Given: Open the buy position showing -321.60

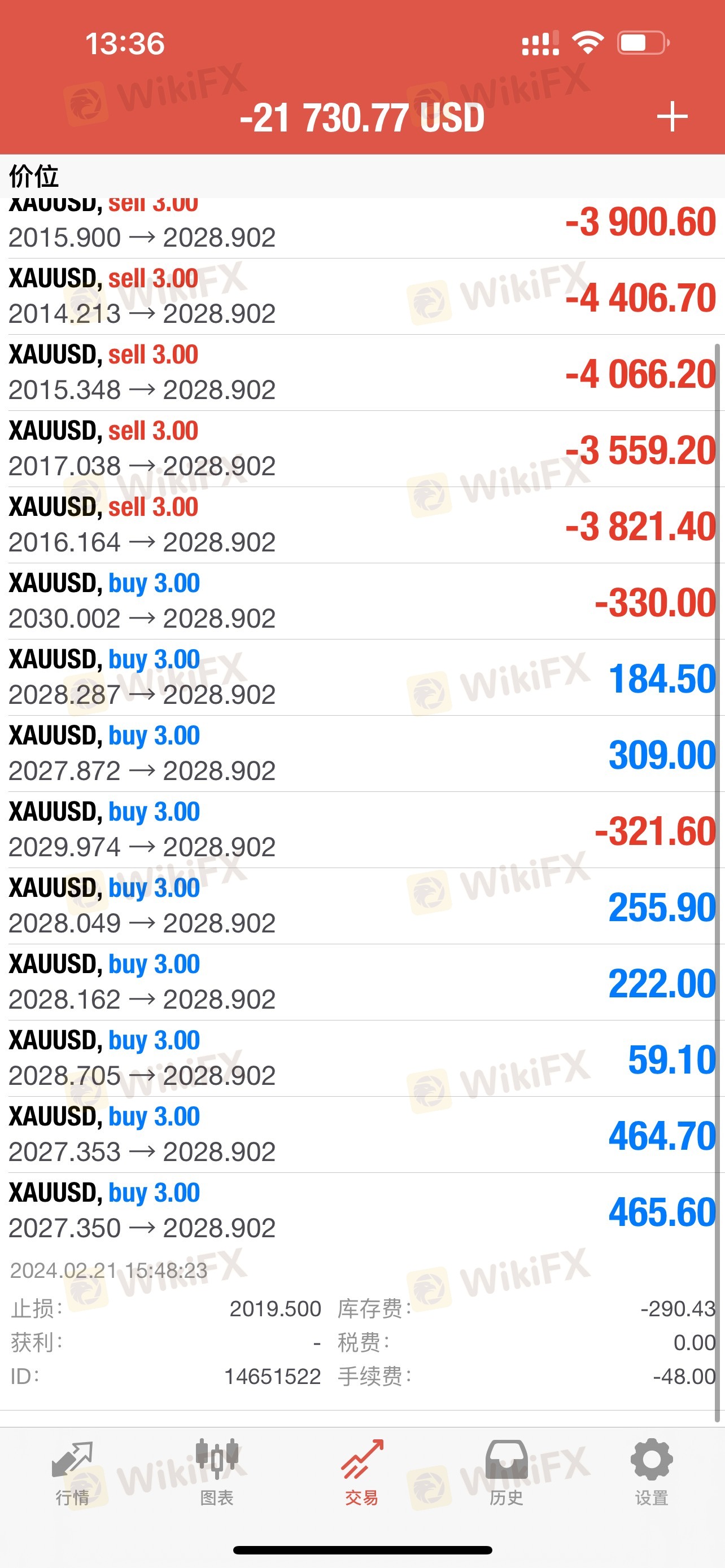Looking at the screenshot, I should pos(362,830).
